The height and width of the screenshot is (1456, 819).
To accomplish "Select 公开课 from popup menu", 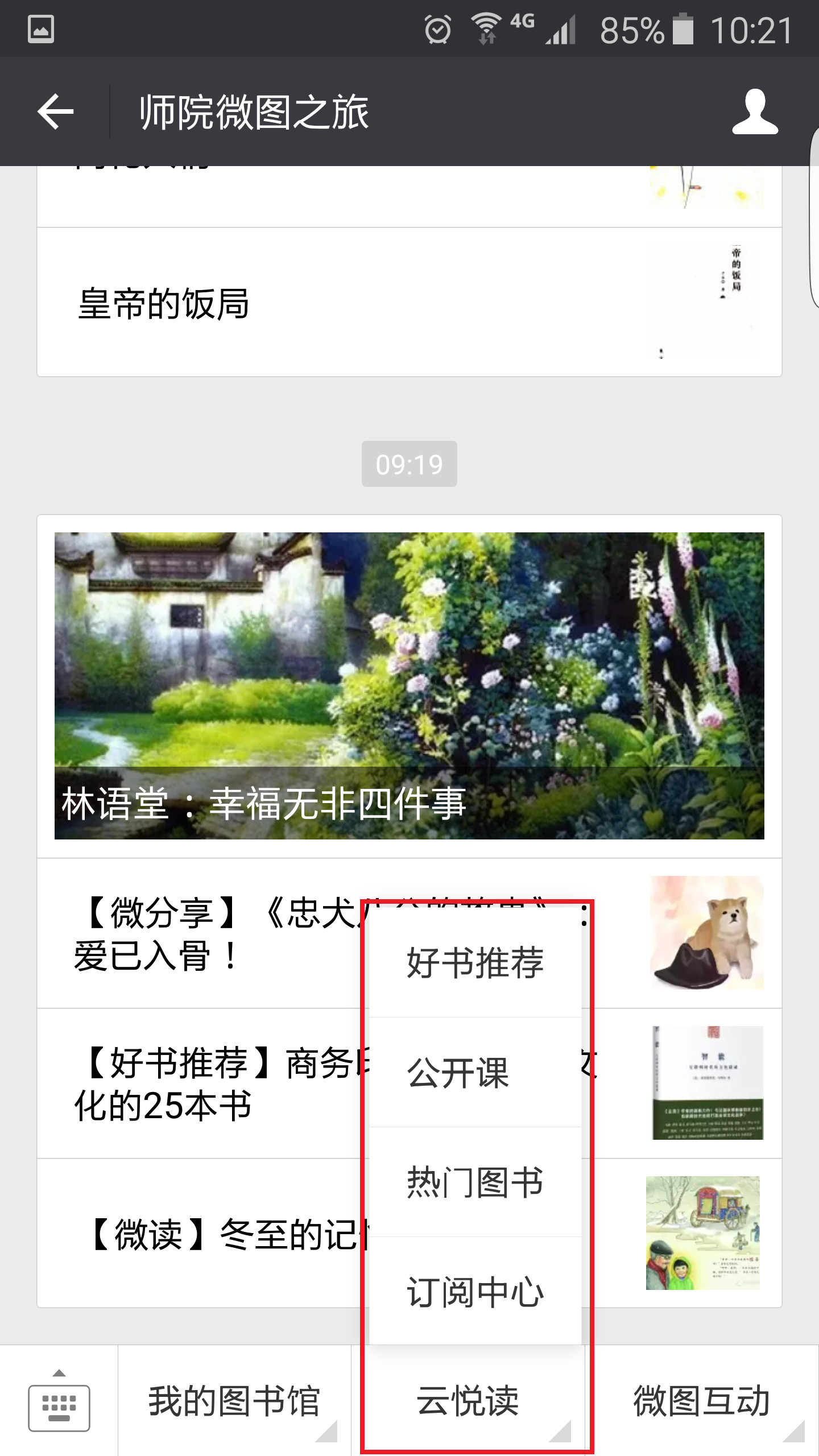I will pyautogui.click(x=475, y=1073).
